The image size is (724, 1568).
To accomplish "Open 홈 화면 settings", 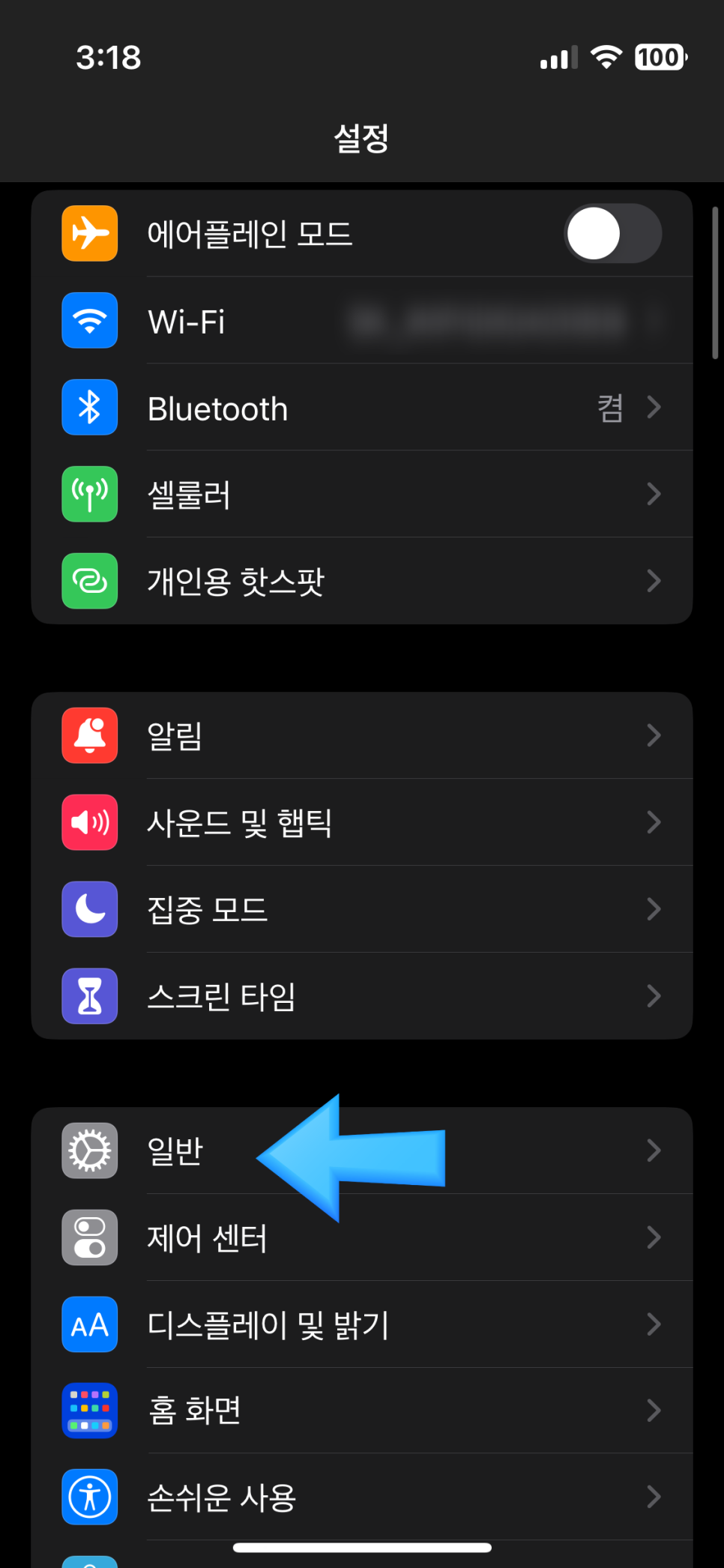I will pyautogui.click(x=361, y=1411).
